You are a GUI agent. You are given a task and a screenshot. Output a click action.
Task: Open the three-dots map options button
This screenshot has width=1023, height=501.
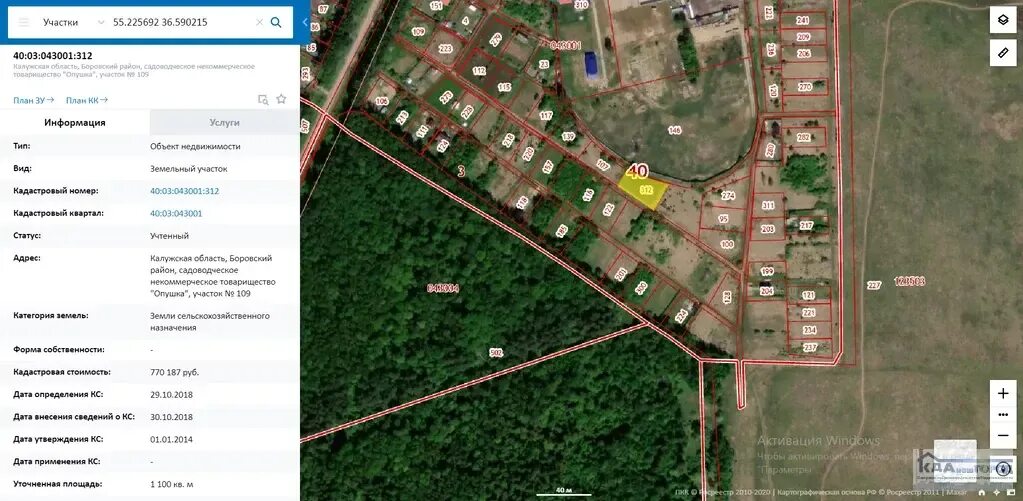[1003, 414]
